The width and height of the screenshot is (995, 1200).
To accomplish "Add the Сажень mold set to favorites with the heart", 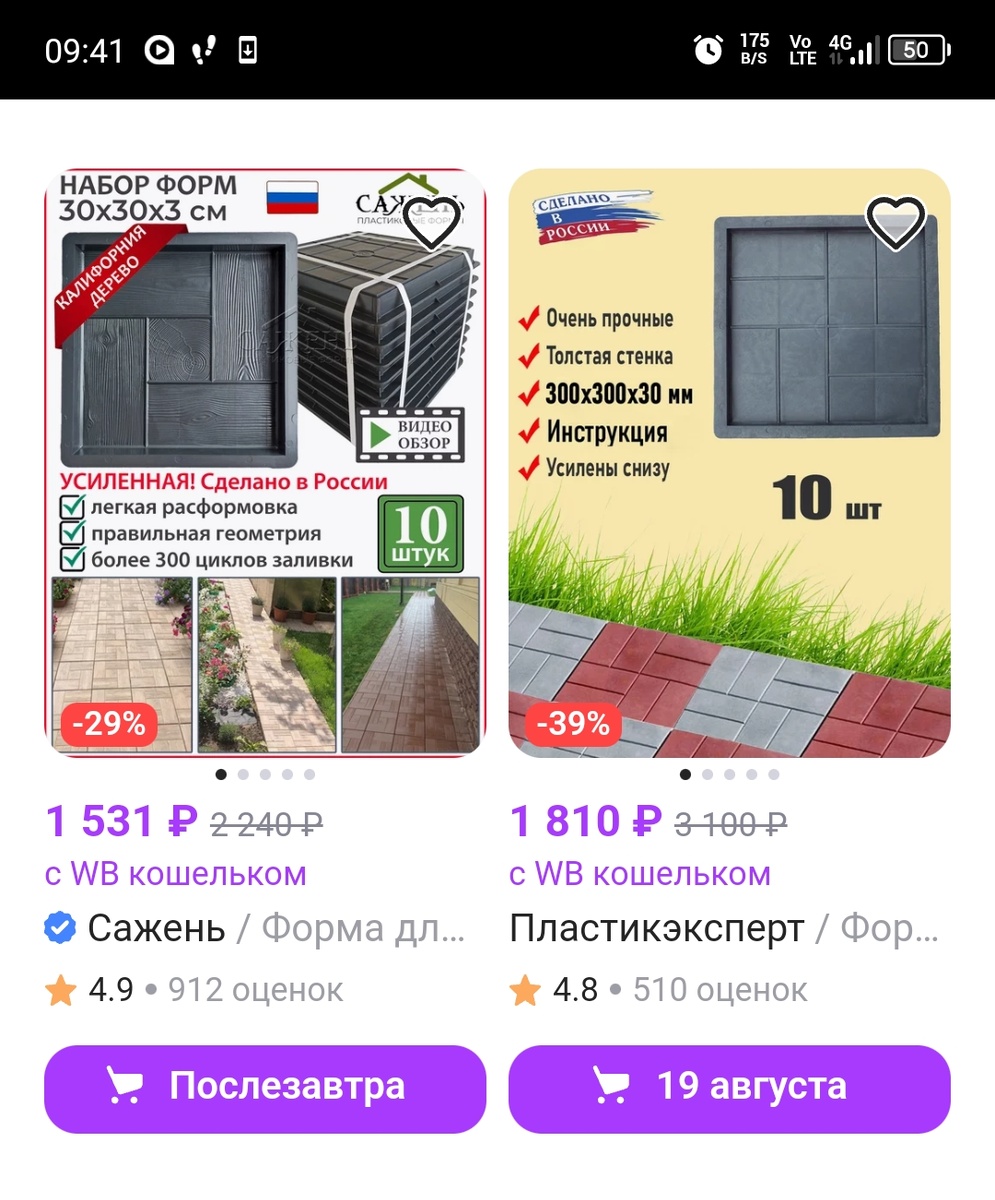I will click(x=431, y=222).
